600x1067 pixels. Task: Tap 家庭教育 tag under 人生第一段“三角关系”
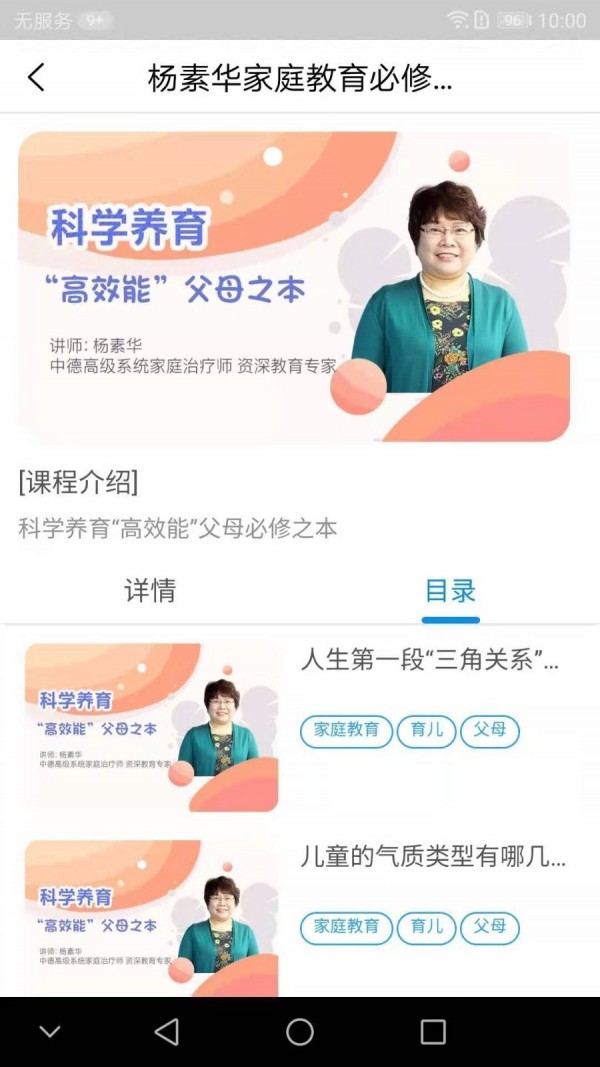[346, 730]
